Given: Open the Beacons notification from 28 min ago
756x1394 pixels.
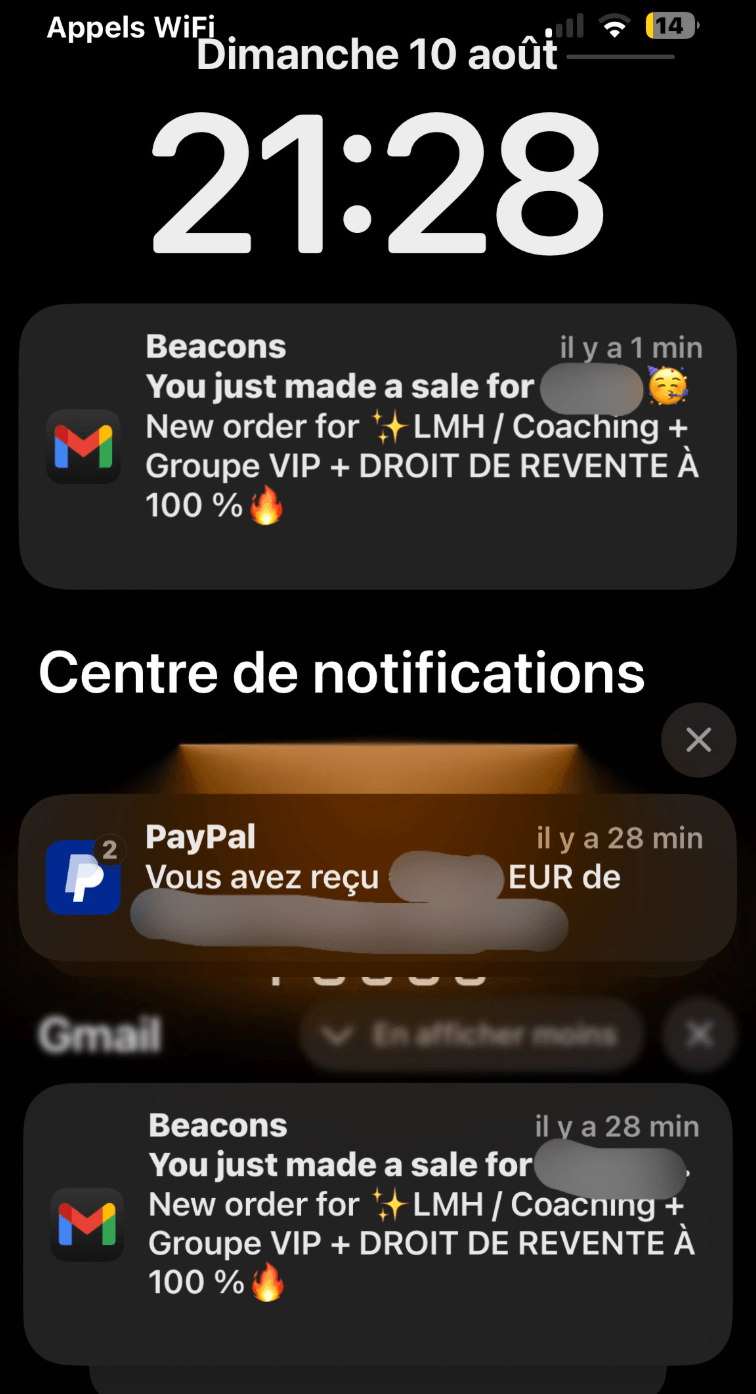Looking at the screenshot, I should [378, 1224].
